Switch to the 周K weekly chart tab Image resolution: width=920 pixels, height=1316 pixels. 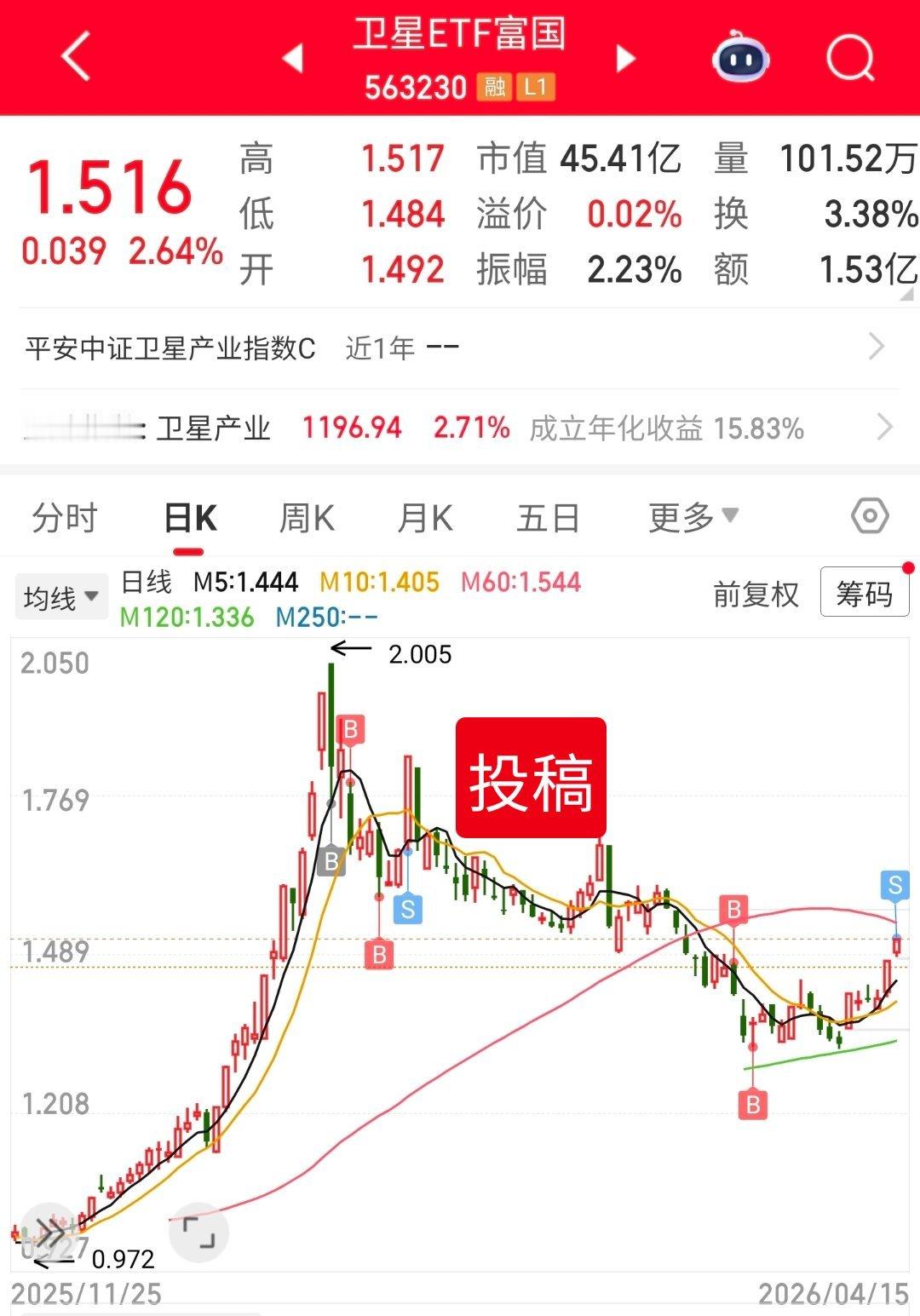point(308,516)
